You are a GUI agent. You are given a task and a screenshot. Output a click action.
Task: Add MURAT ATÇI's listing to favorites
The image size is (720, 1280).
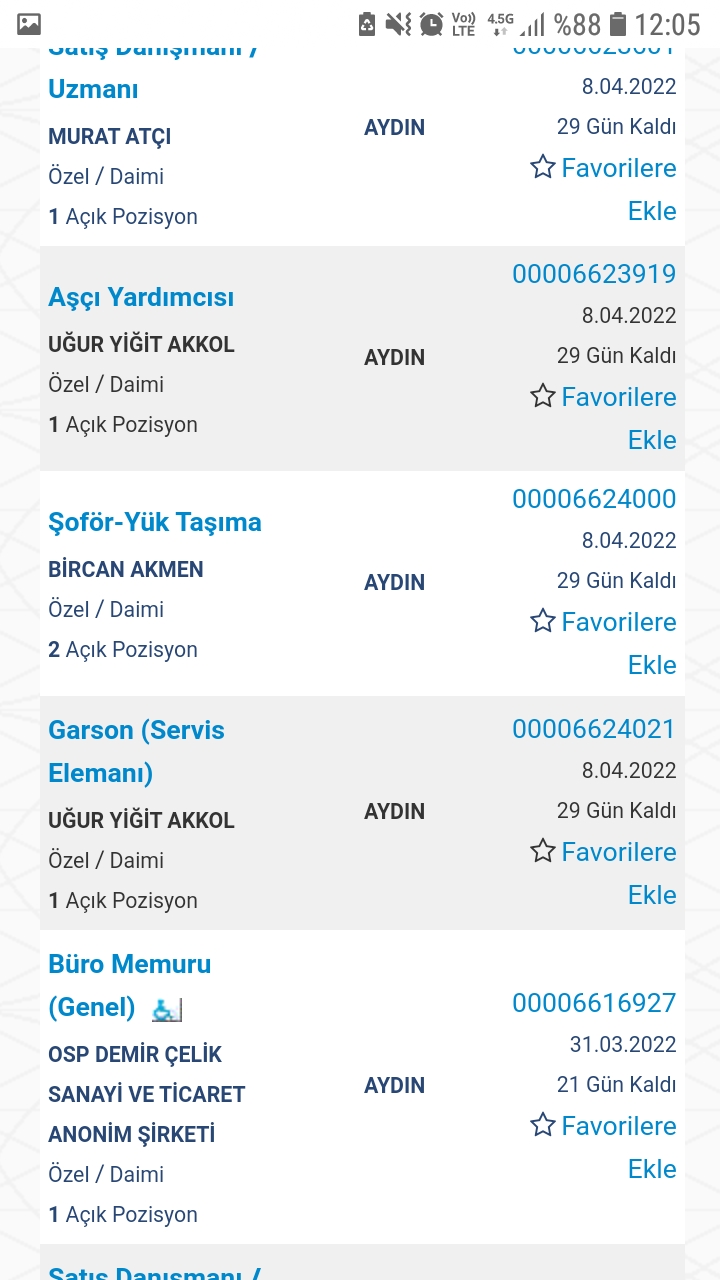point(603,189)
